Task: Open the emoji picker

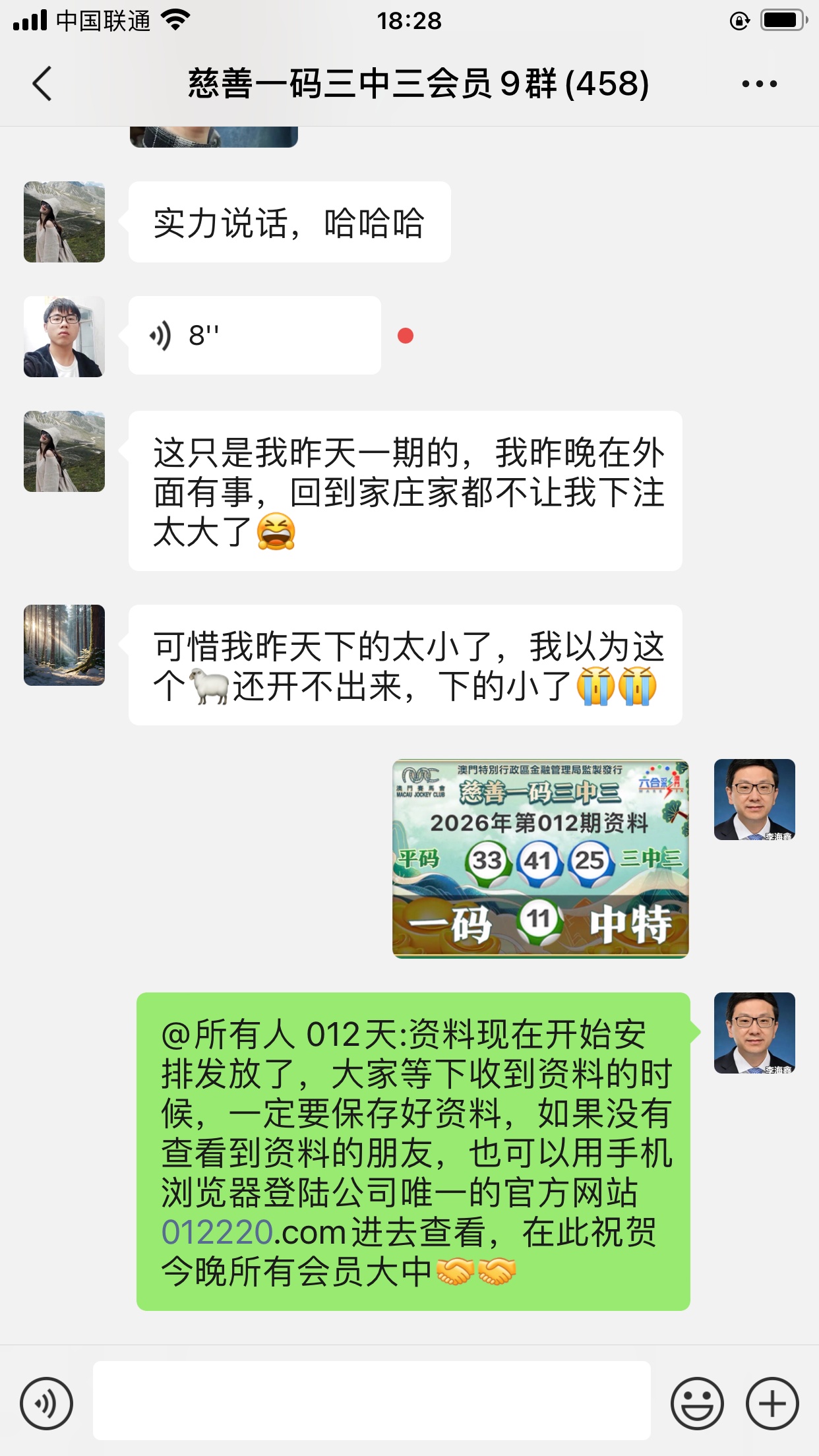Action: 696,1403
